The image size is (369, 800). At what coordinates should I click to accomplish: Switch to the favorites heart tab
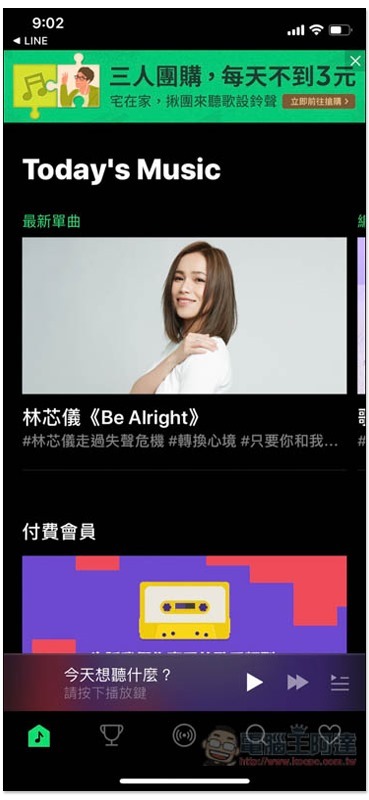(329, 735)
